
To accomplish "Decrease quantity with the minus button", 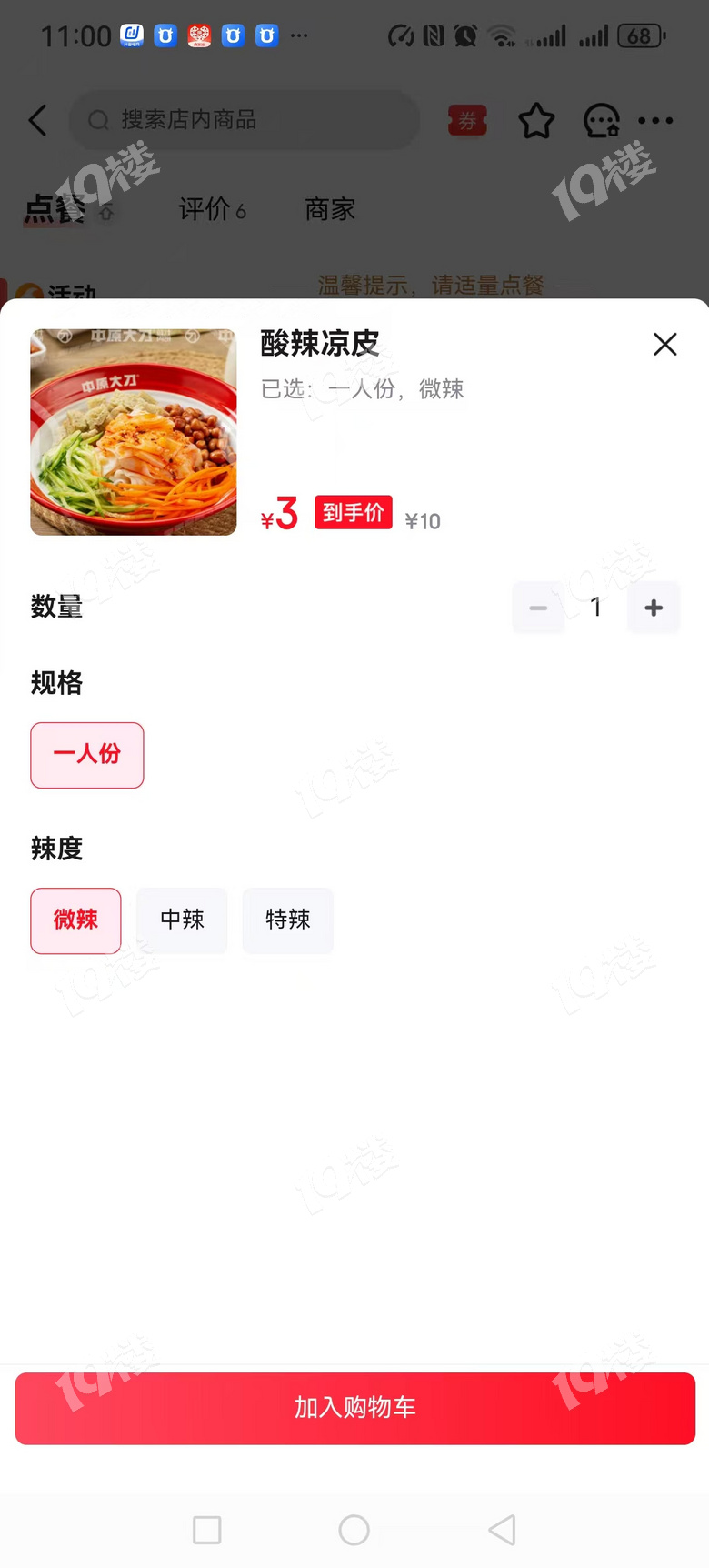I will (x=538, y=608).
